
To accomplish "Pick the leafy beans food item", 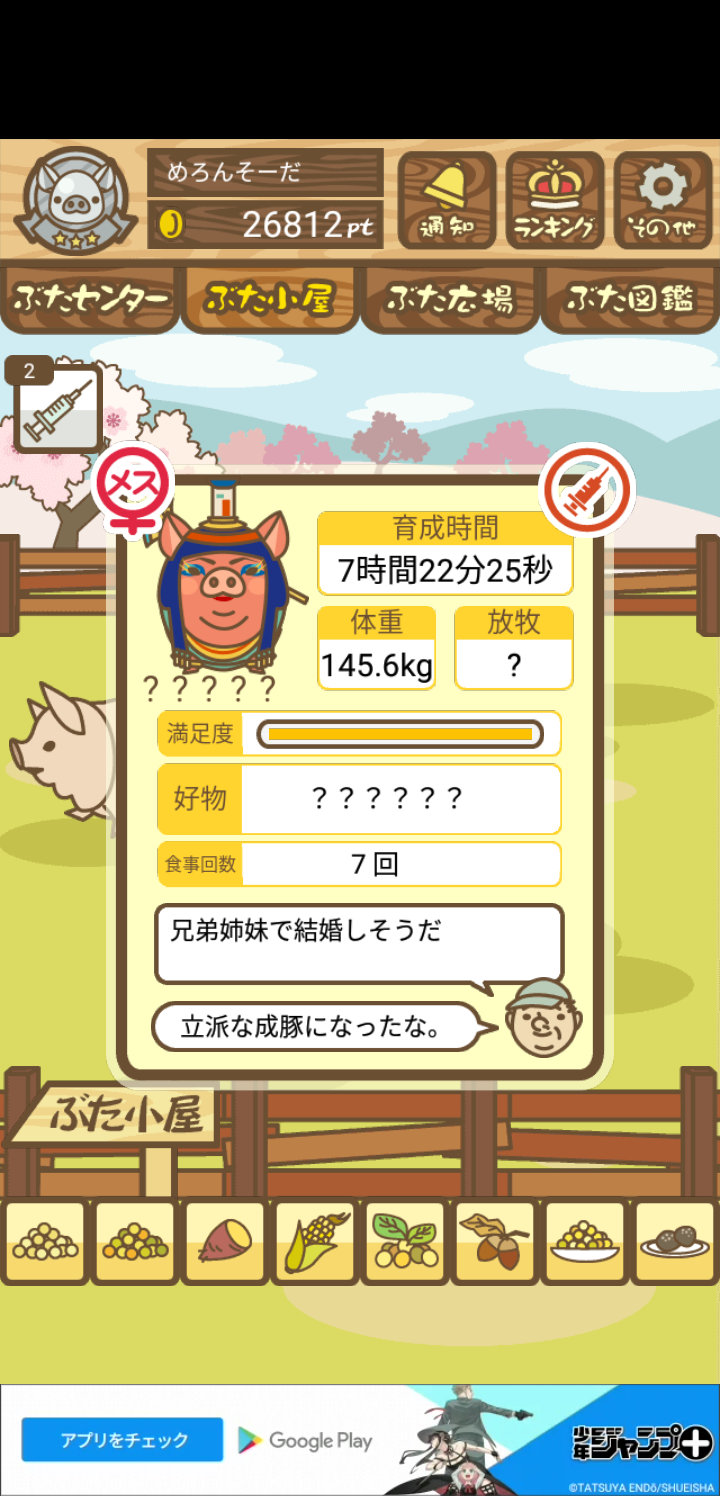I will tap(405, 1242).
